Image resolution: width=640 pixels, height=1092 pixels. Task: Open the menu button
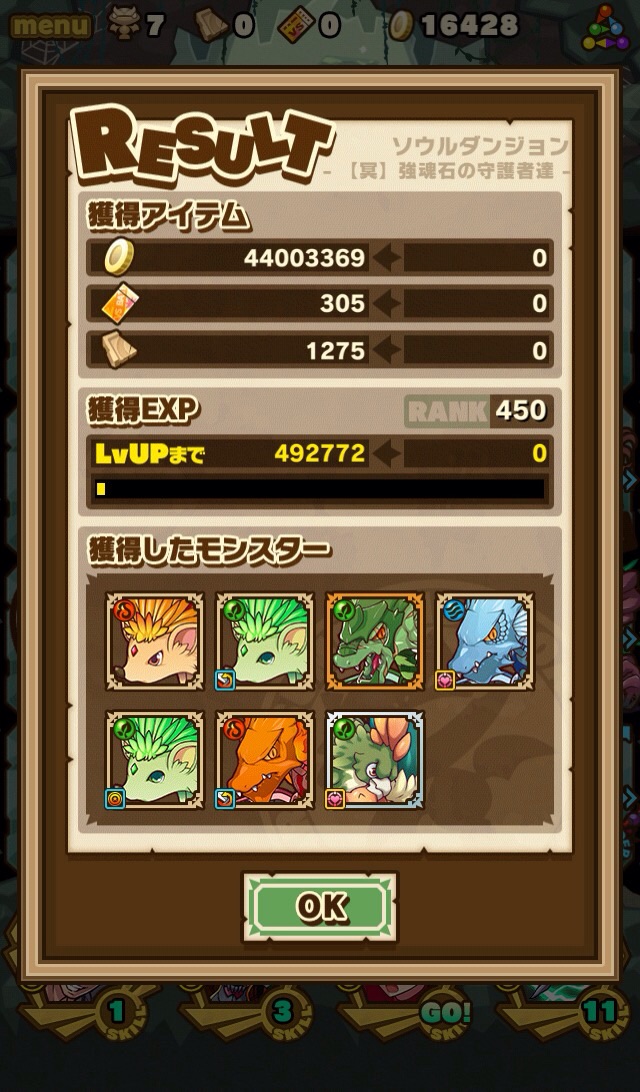(50, 24)
